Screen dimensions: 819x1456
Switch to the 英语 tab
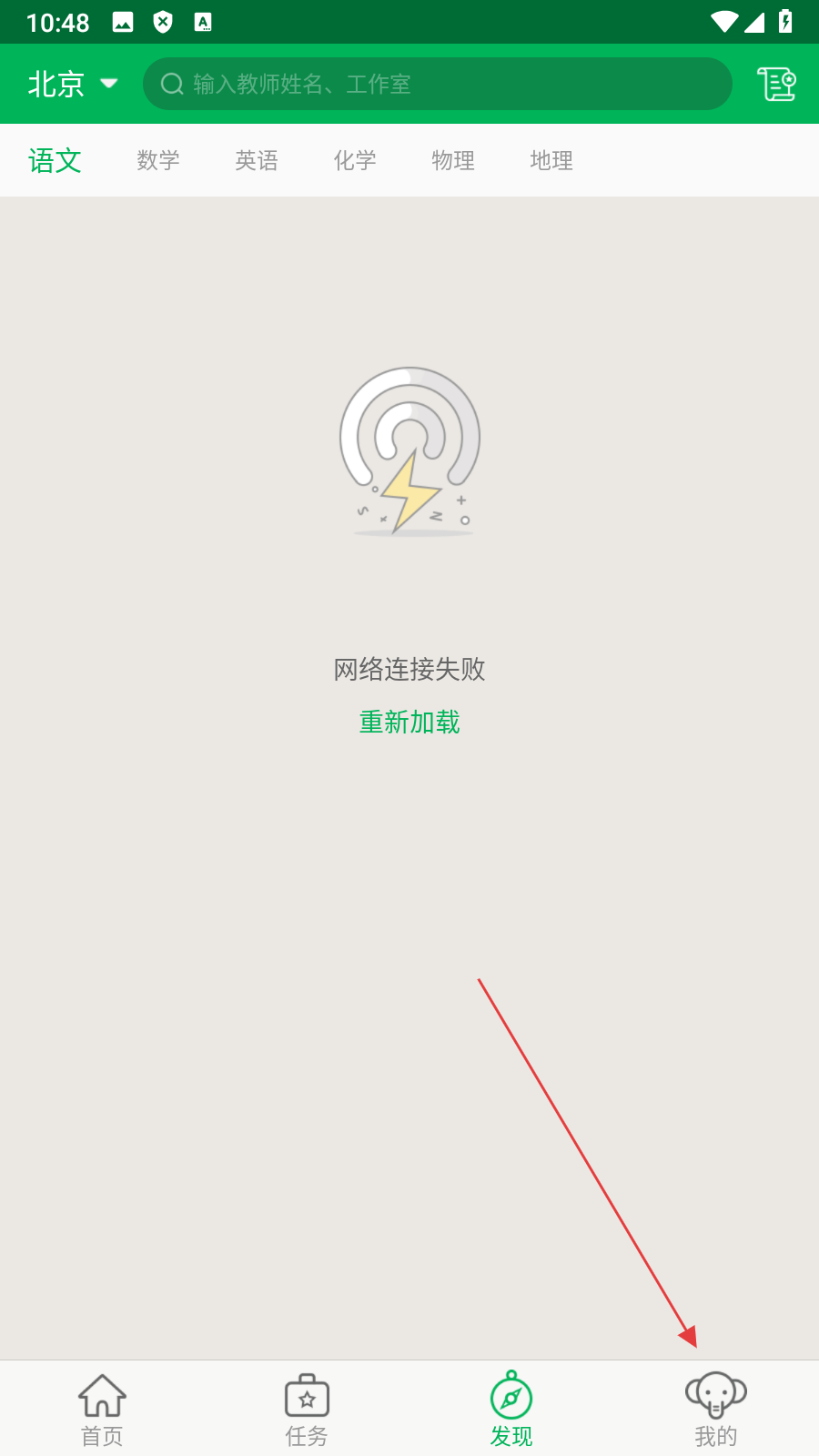[x=257, y=160]
